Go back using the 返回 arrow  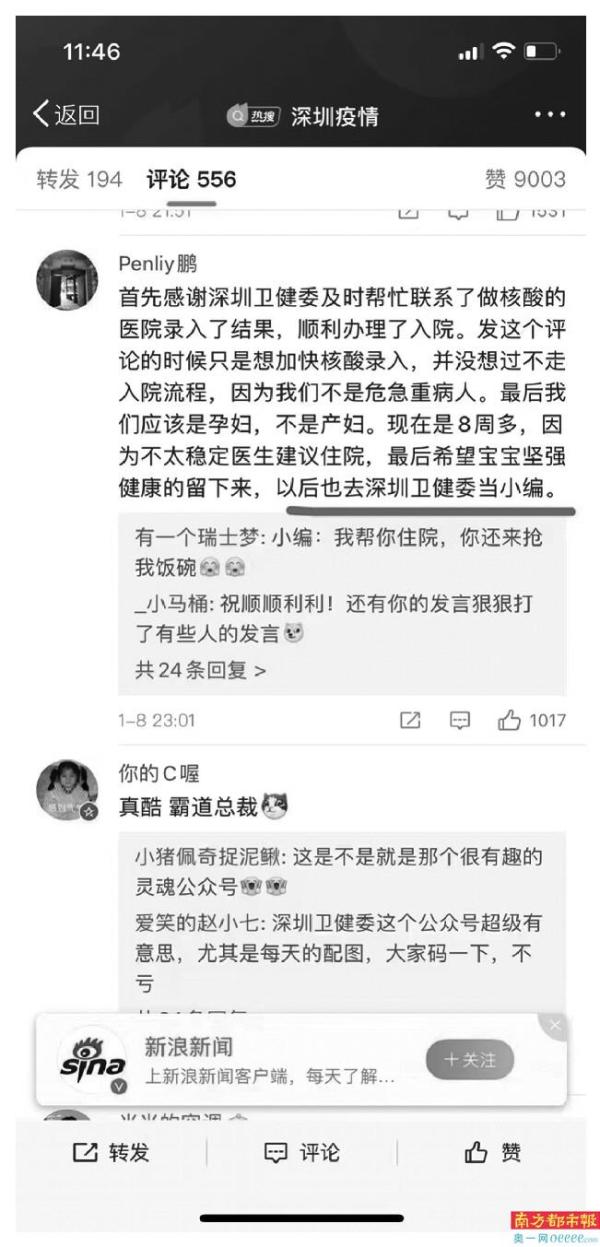(x=66, y=116)
